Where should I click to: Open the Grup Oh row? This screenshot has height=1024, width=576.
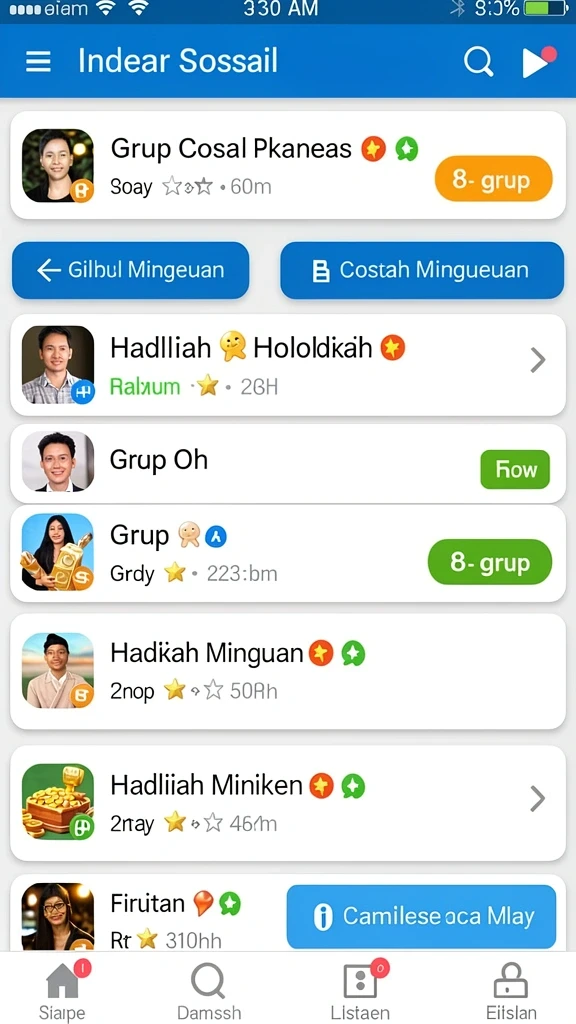[x=288, y=464]
